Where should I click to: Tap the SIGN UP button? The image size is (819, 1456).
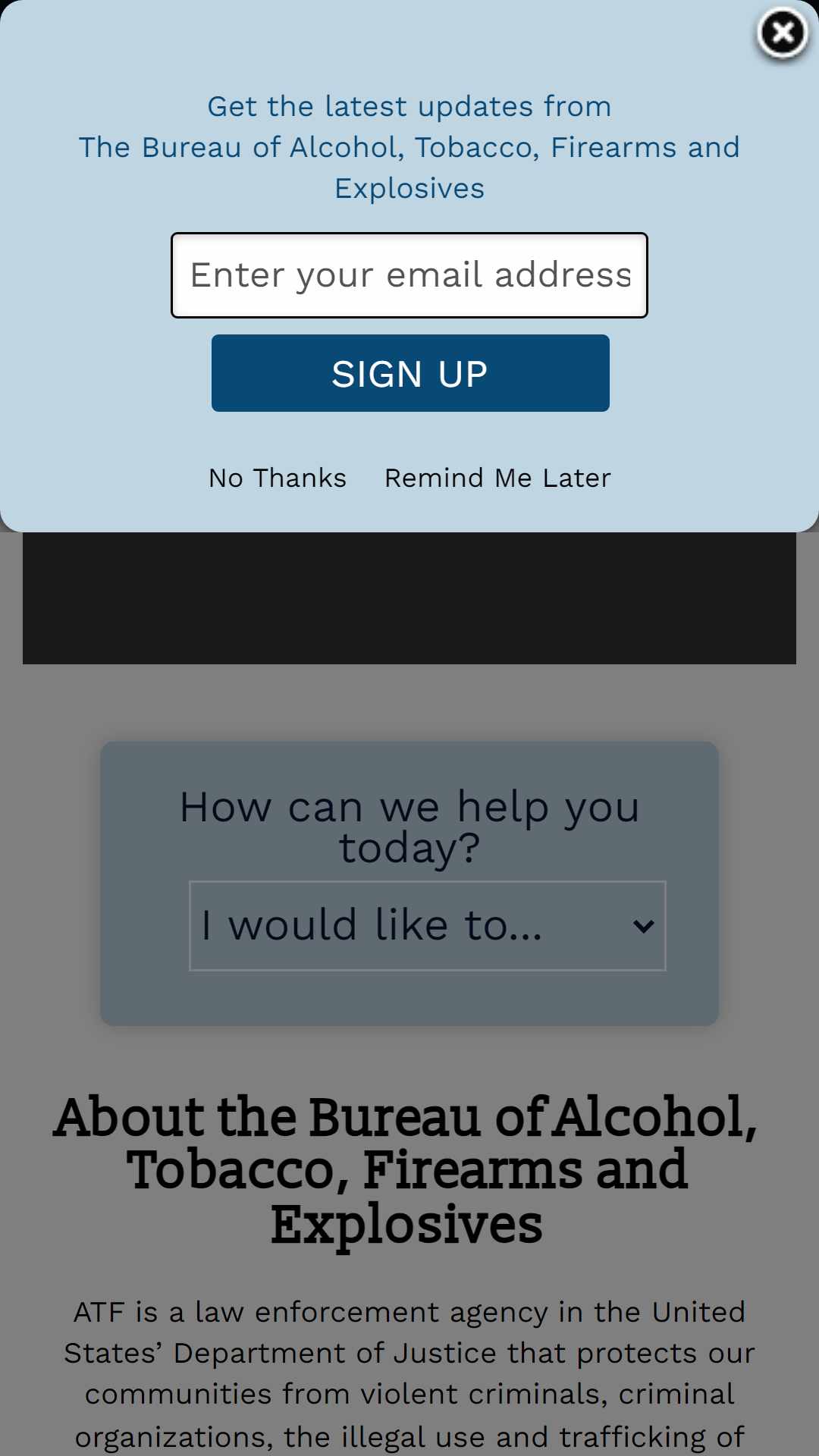tap(410, 373)
